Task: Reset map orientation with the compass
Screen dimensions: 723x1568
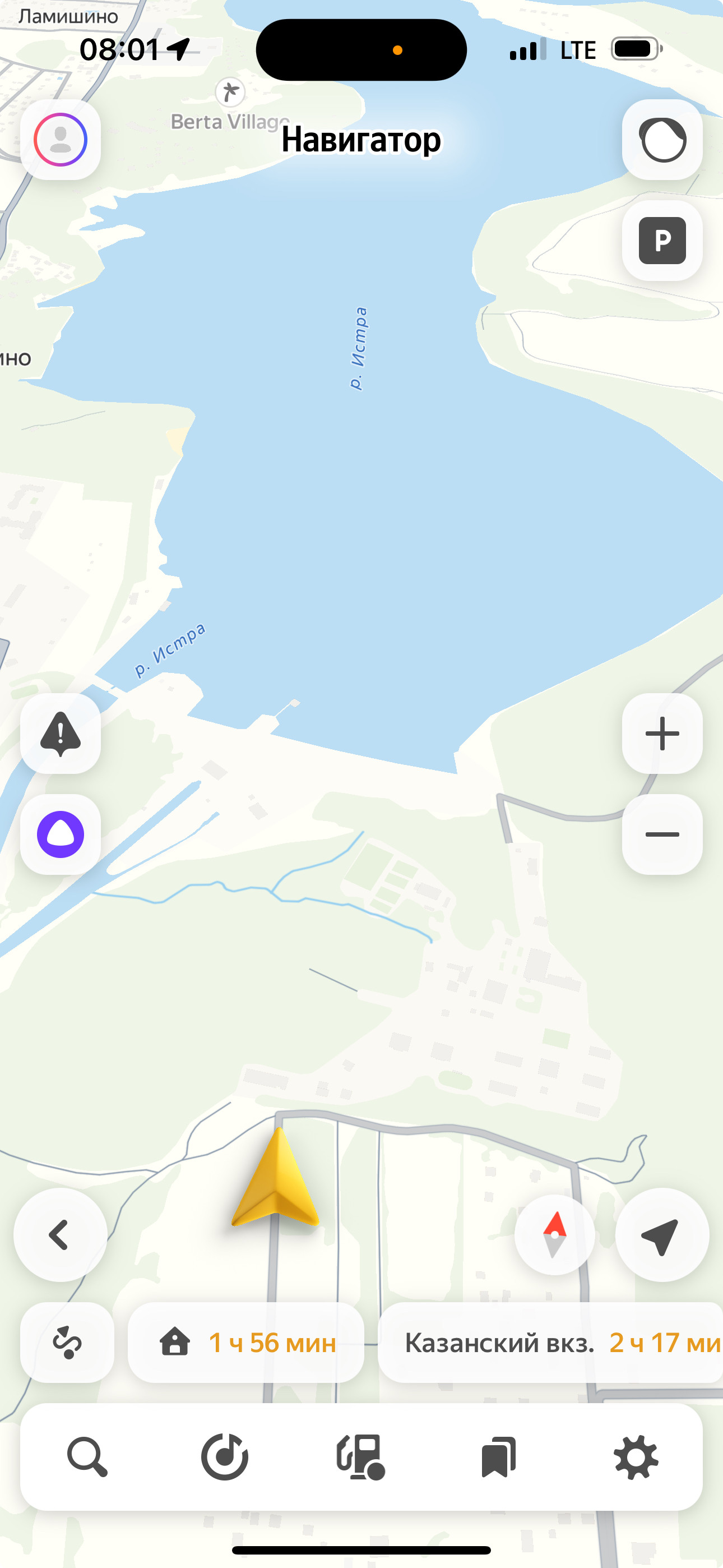Action: pos(554,1235)
